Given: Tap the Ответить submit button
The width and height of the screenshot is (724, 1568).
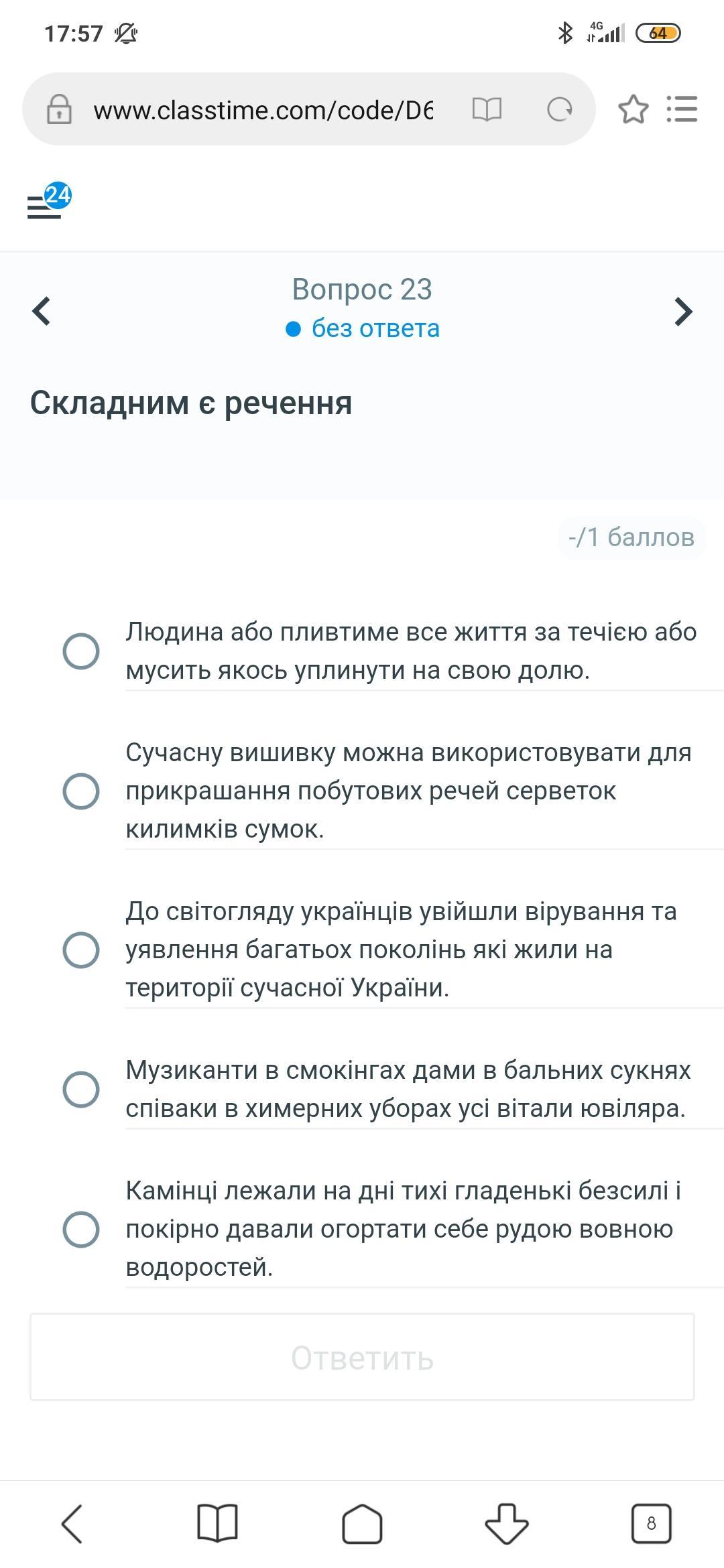Looking at the screenshot, I should coord(362,1357).
